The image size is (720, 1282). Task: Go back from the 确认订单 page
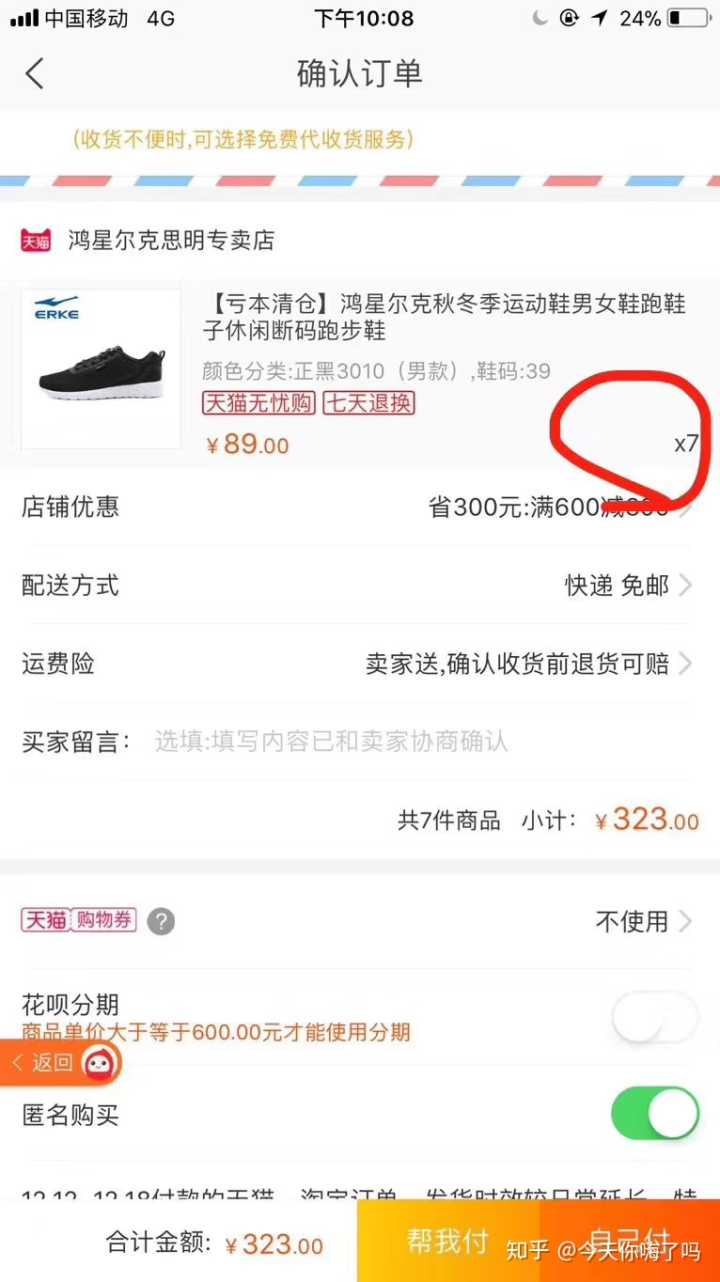[x=35, y=74]
